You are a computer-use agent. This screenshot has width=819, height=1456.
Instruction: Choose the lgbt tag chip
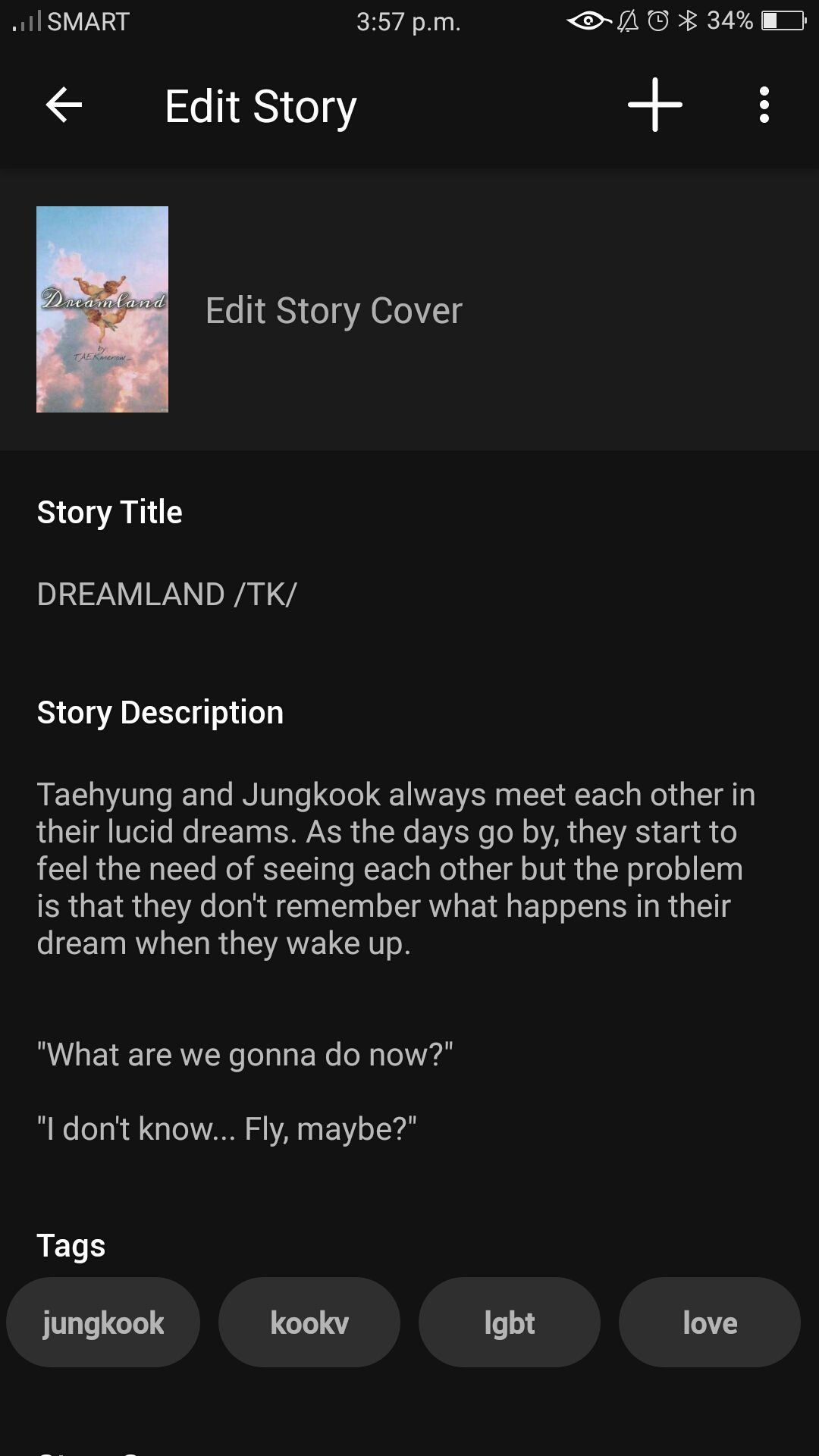pos(510,1323)
